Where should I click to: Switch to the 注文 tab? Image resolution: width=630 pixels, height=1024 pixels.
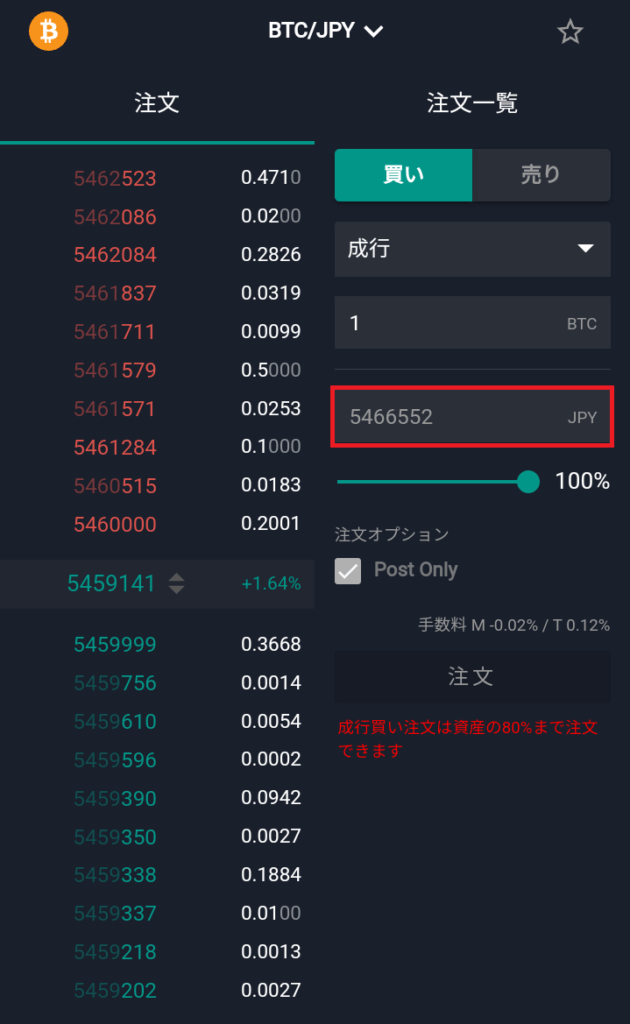pyautogui.click(x=157, y=102)
